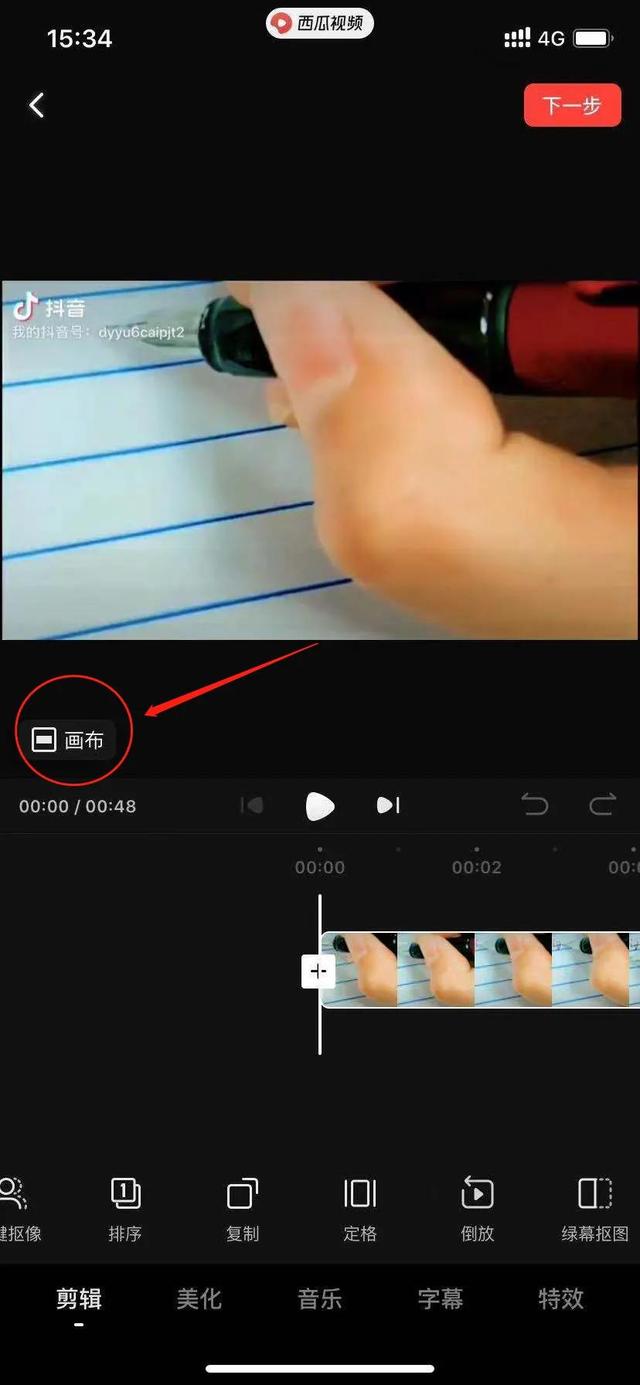This screenshot has height=1385, width=640.
Task: Skip to the next frame marker
Action: click(x=389, y=805)
